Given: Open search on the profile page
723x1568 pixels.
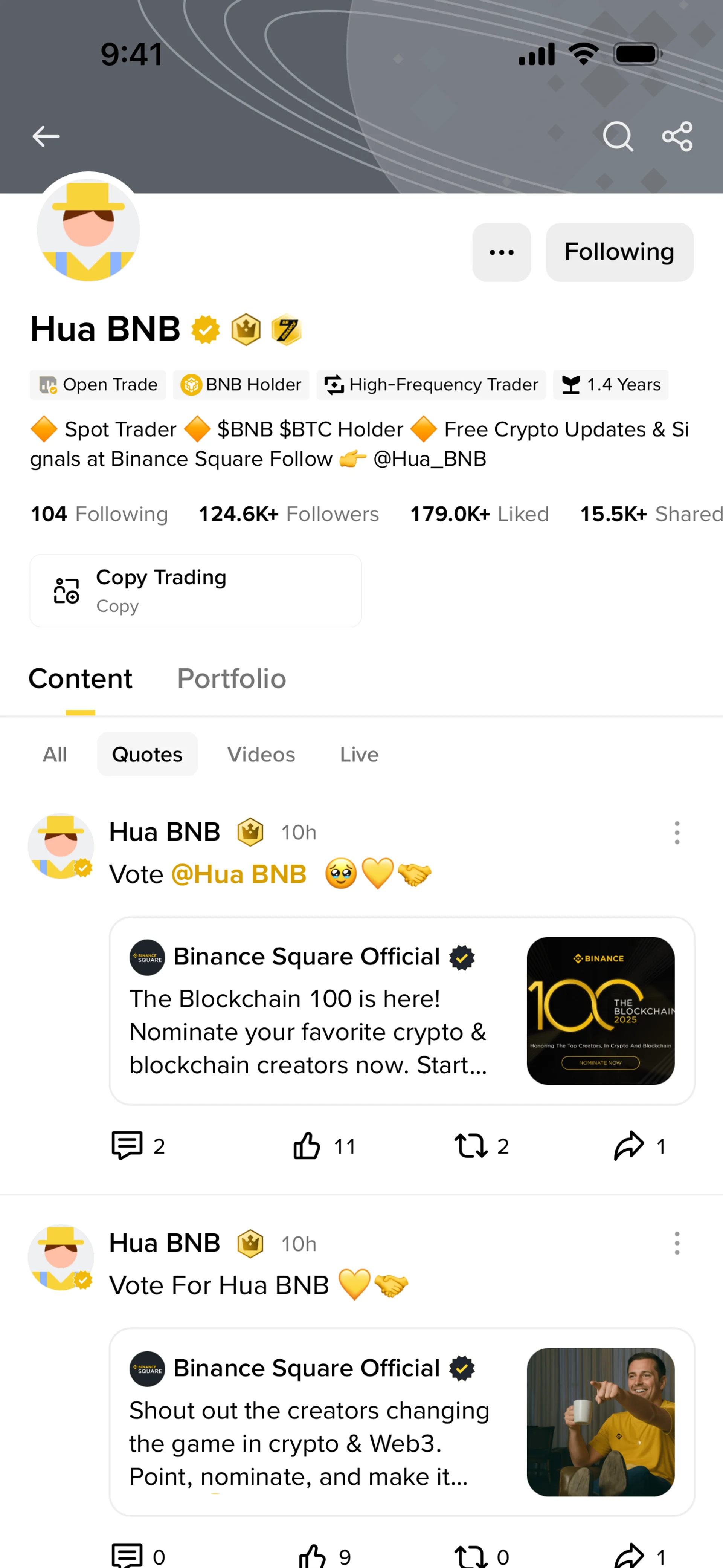Looking at the screenshot, I should point(617,136).
